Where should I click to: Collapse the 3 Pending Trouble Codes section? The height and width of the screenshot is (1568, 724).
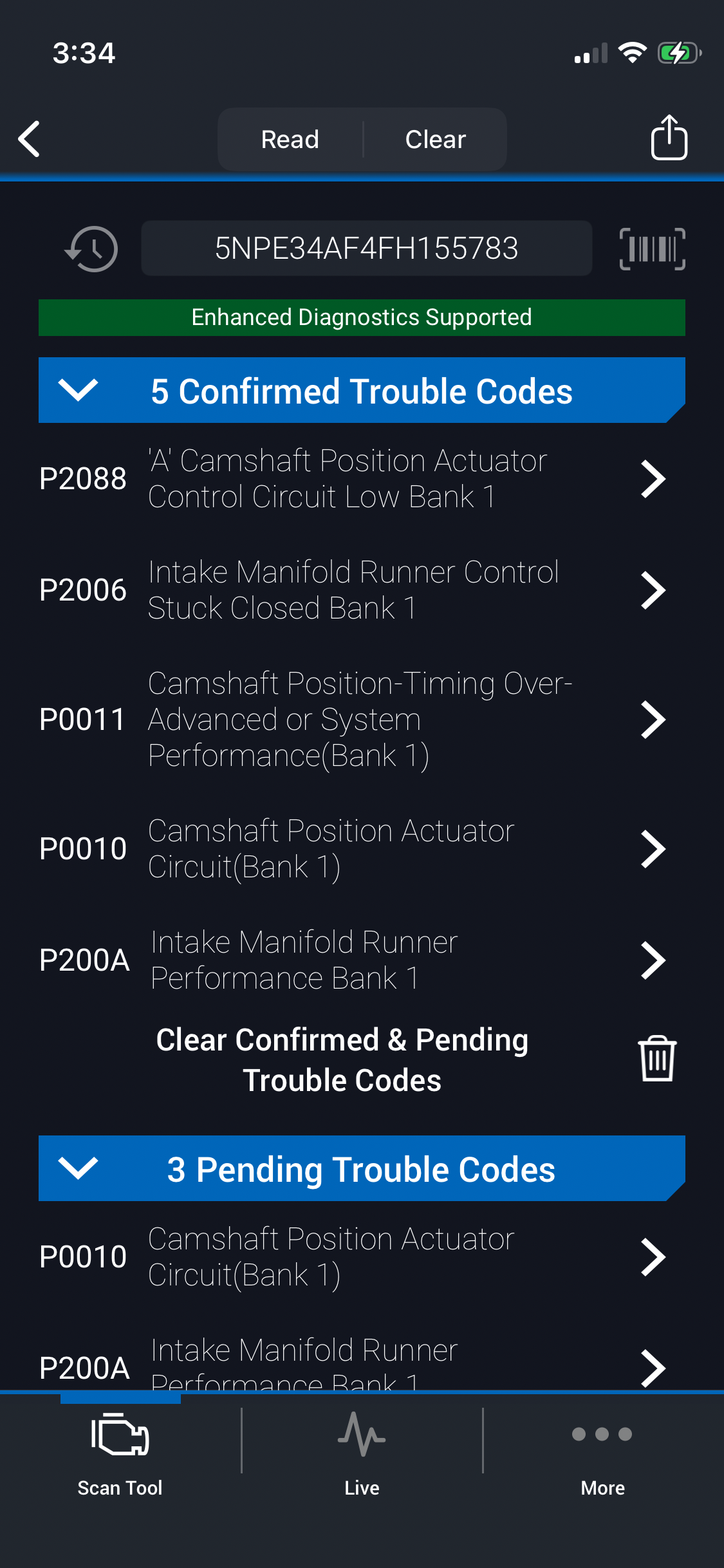pos(78,1168)
